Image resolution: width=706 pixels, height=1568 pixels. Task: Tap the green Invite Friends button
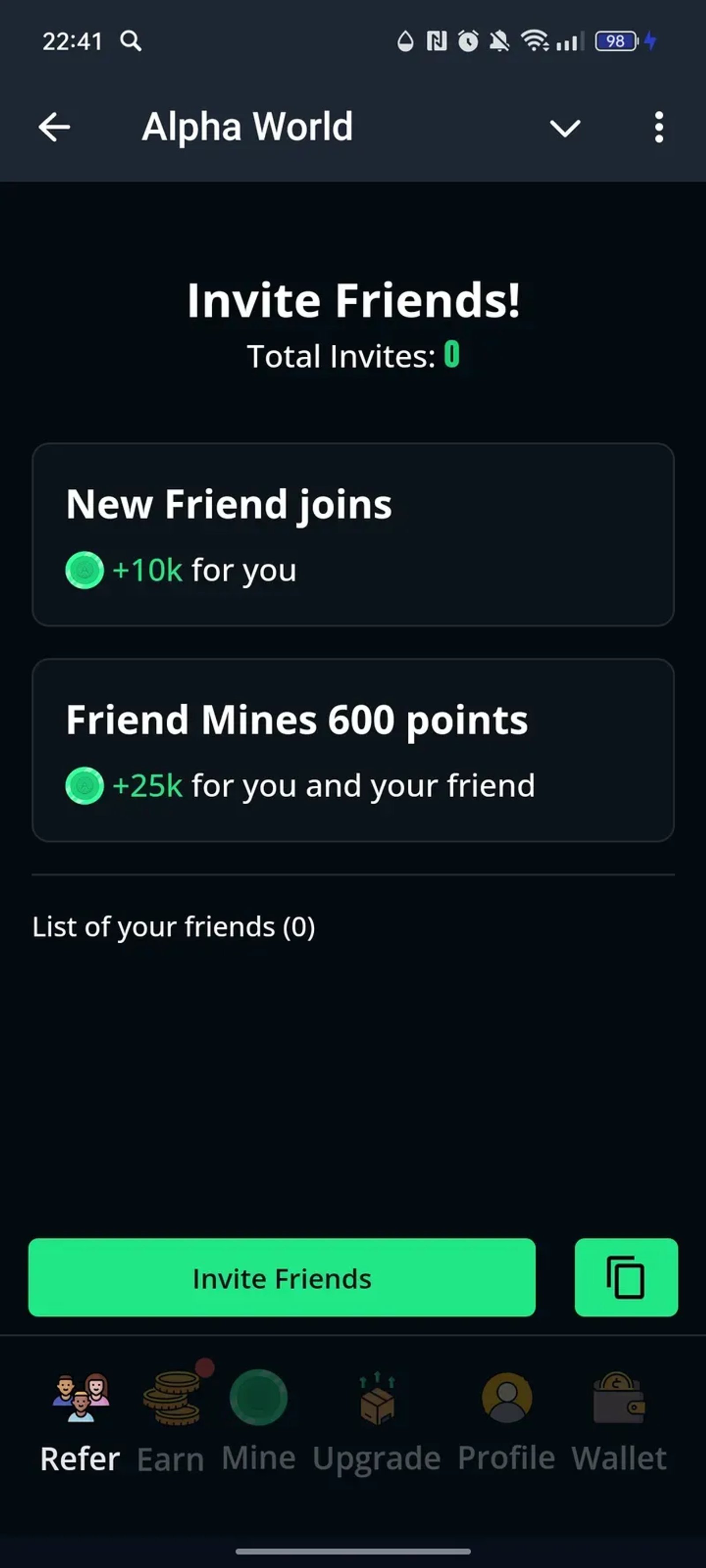(x=282, y=1278)
